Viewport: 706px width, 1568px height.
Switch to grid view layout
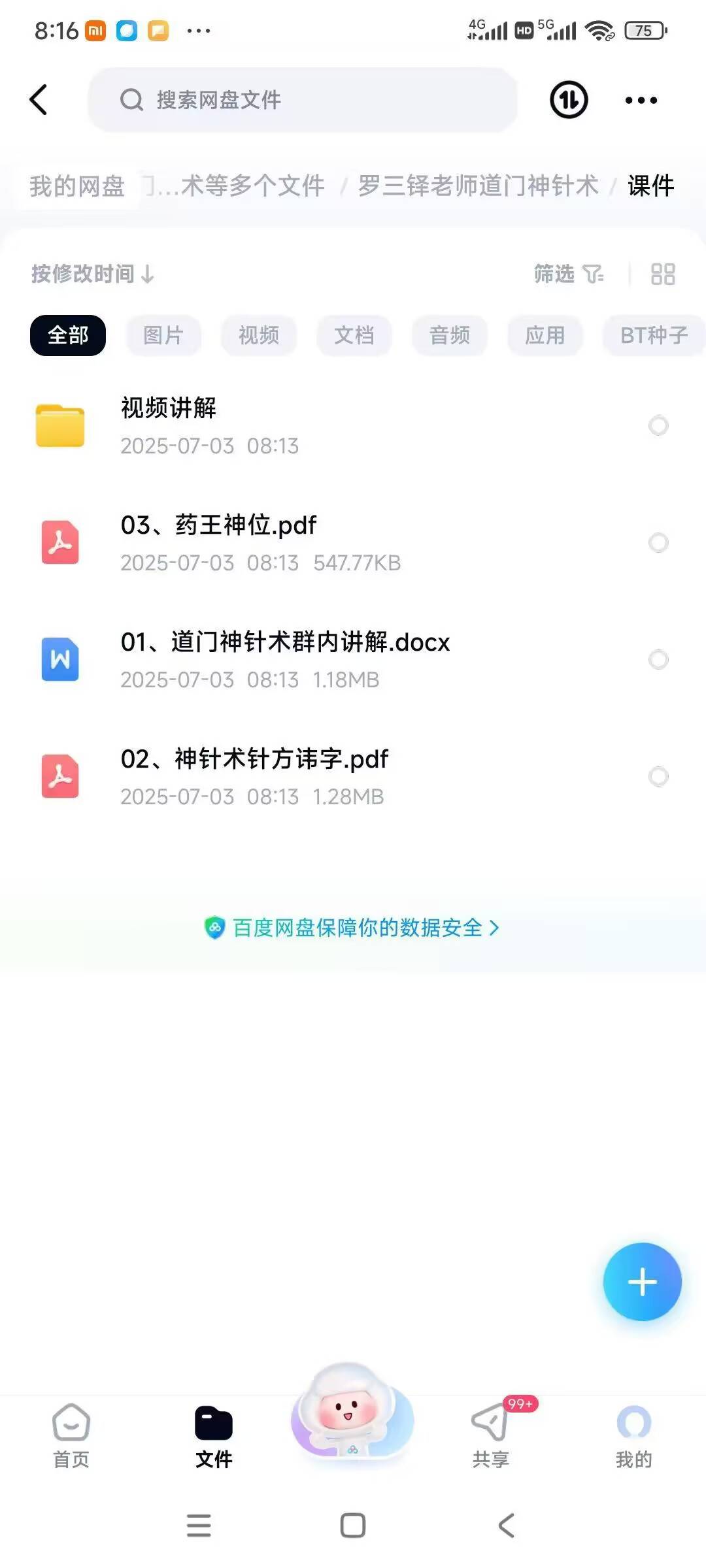tap(663, 274)
